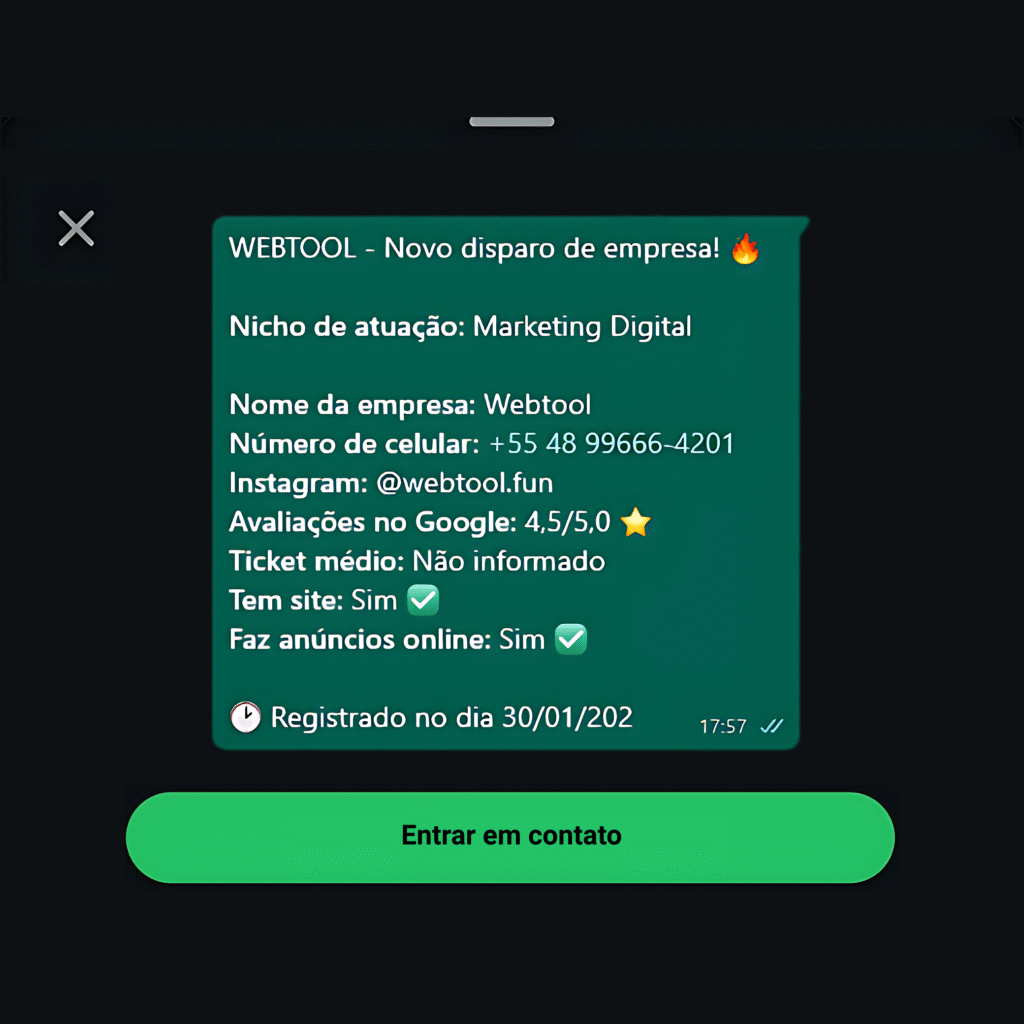1024x1024 pixels.
Task: Open the phone number +55 48 99666-4201
Action: (612, 443)
